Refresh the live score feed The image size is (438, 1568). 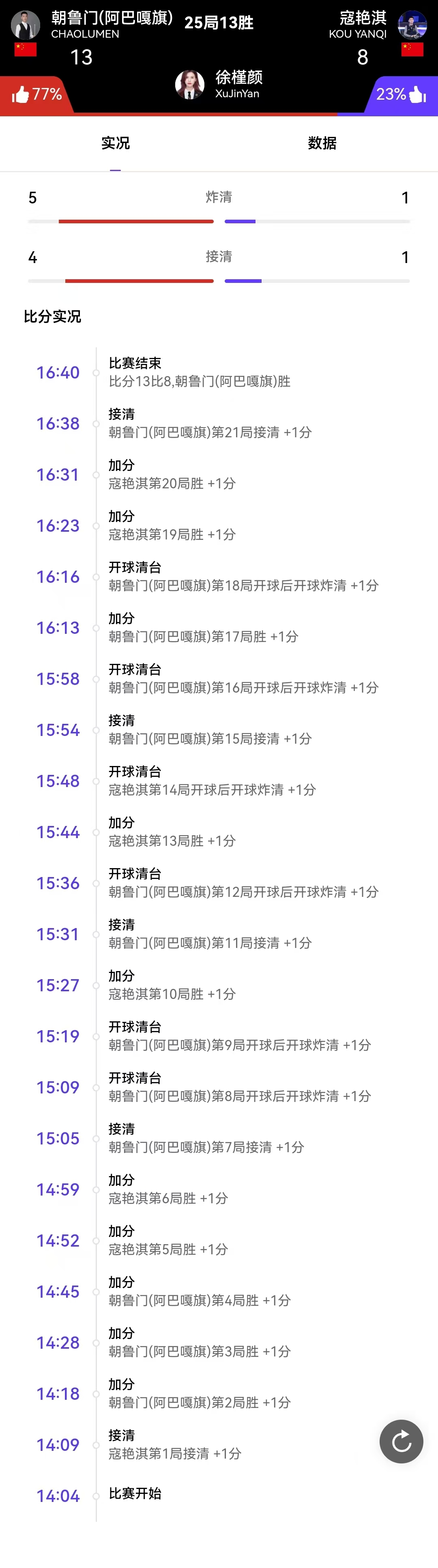[x=401, y=1442]
